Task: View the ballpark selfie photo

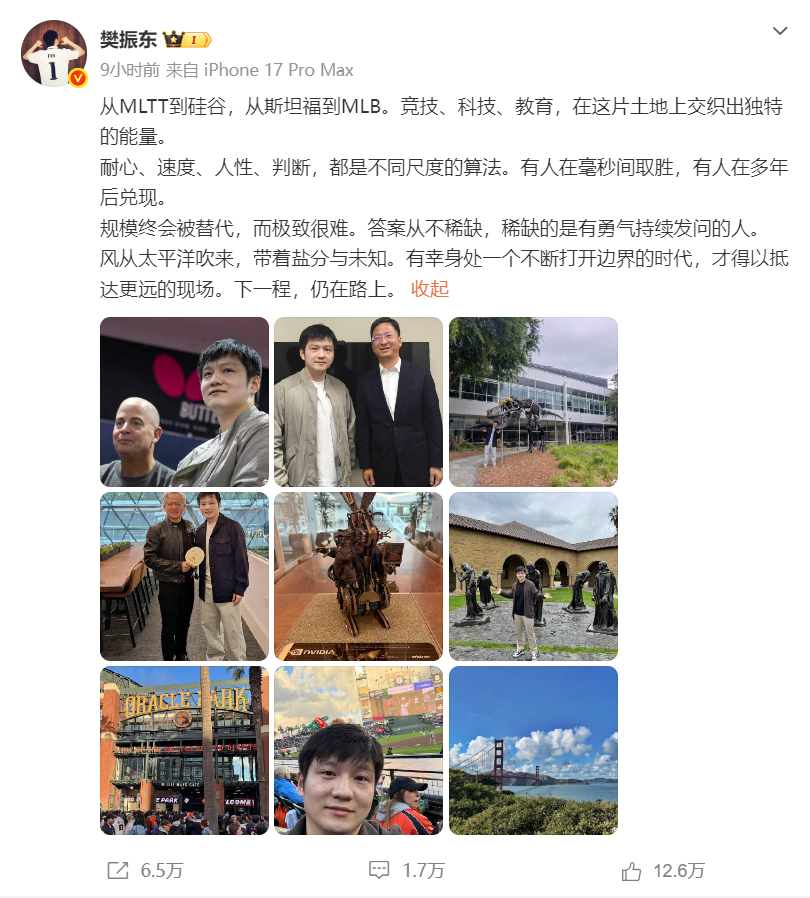Action: coord(359,750)
